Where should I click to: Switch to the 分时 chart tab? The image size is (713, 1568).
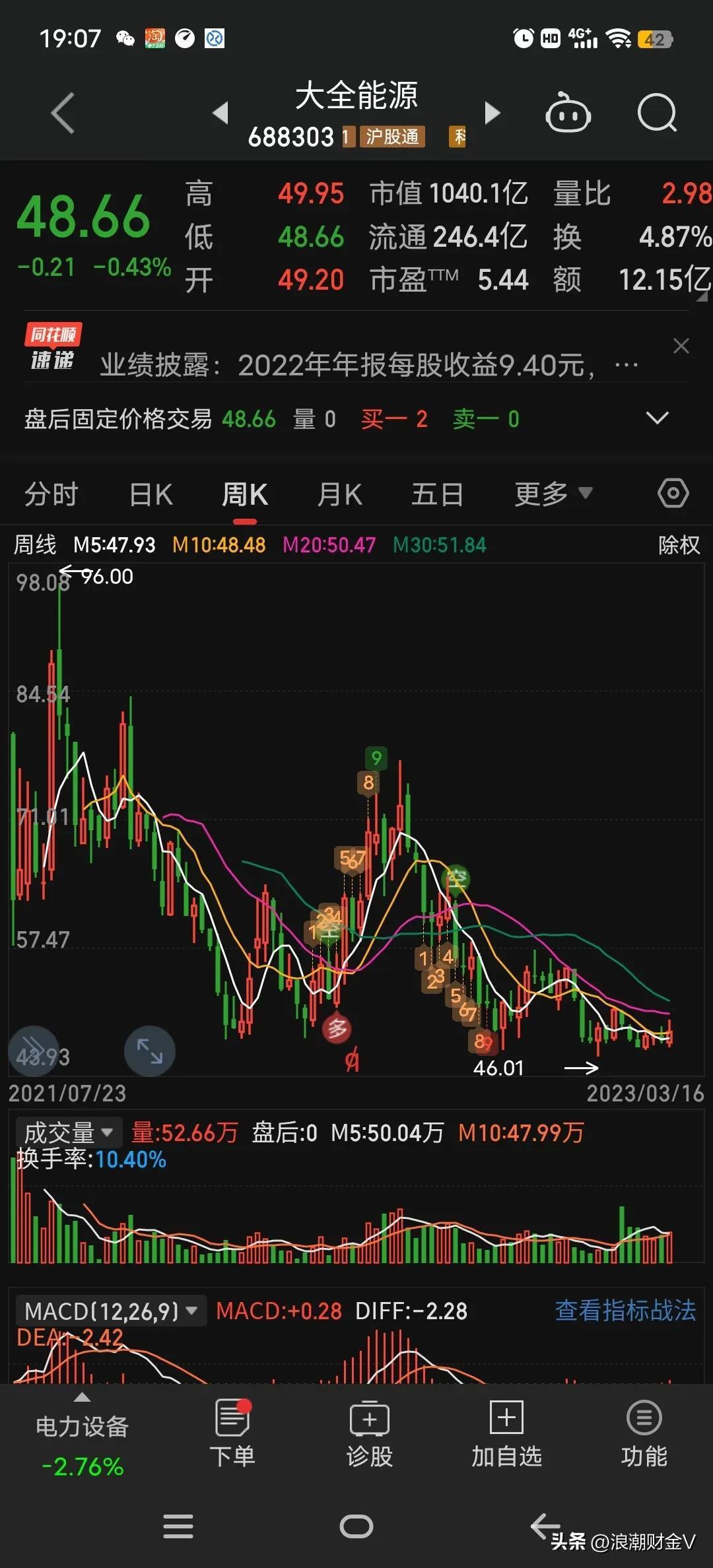pyautogui.click(x=51, y=494)
